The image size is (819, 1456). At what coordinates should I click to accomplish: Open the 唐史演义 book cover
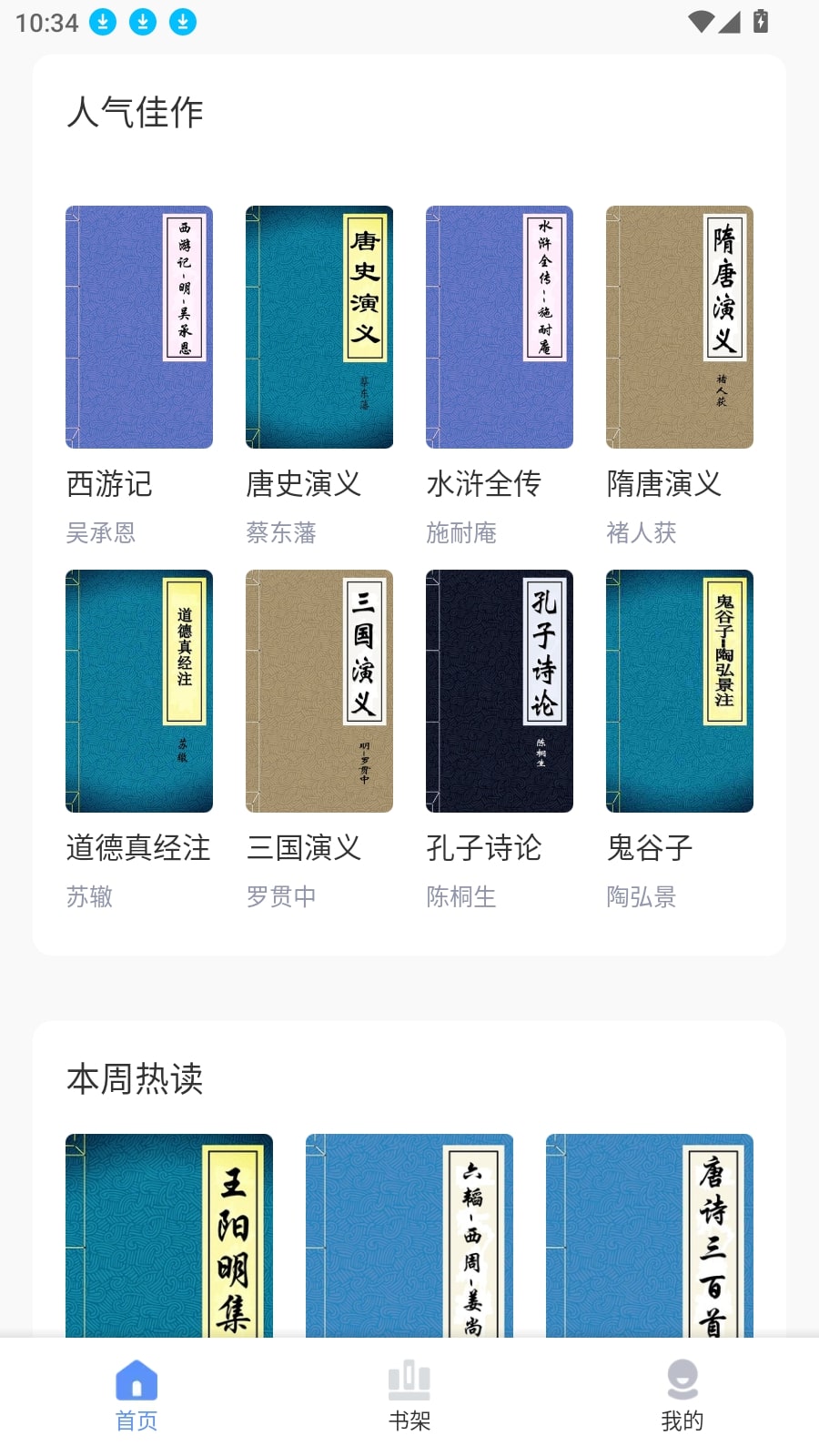point(318,327)
